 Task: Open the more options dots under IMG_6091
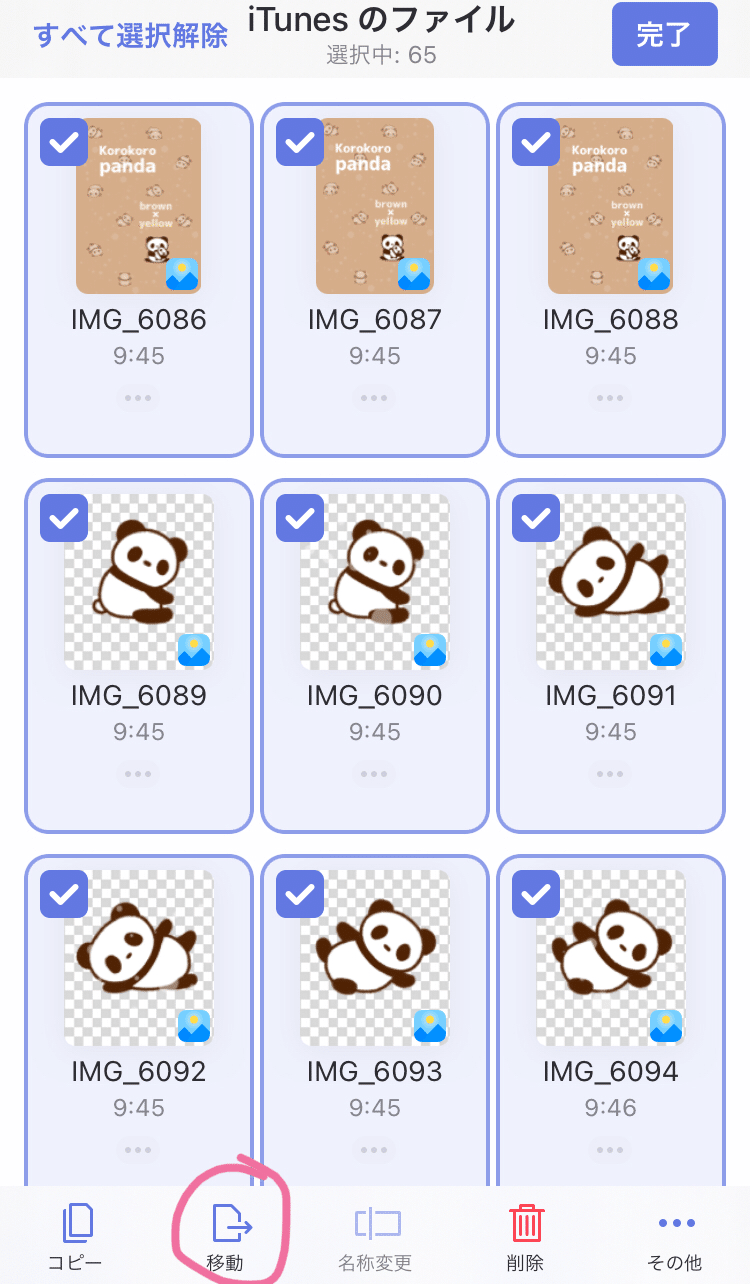610,774
